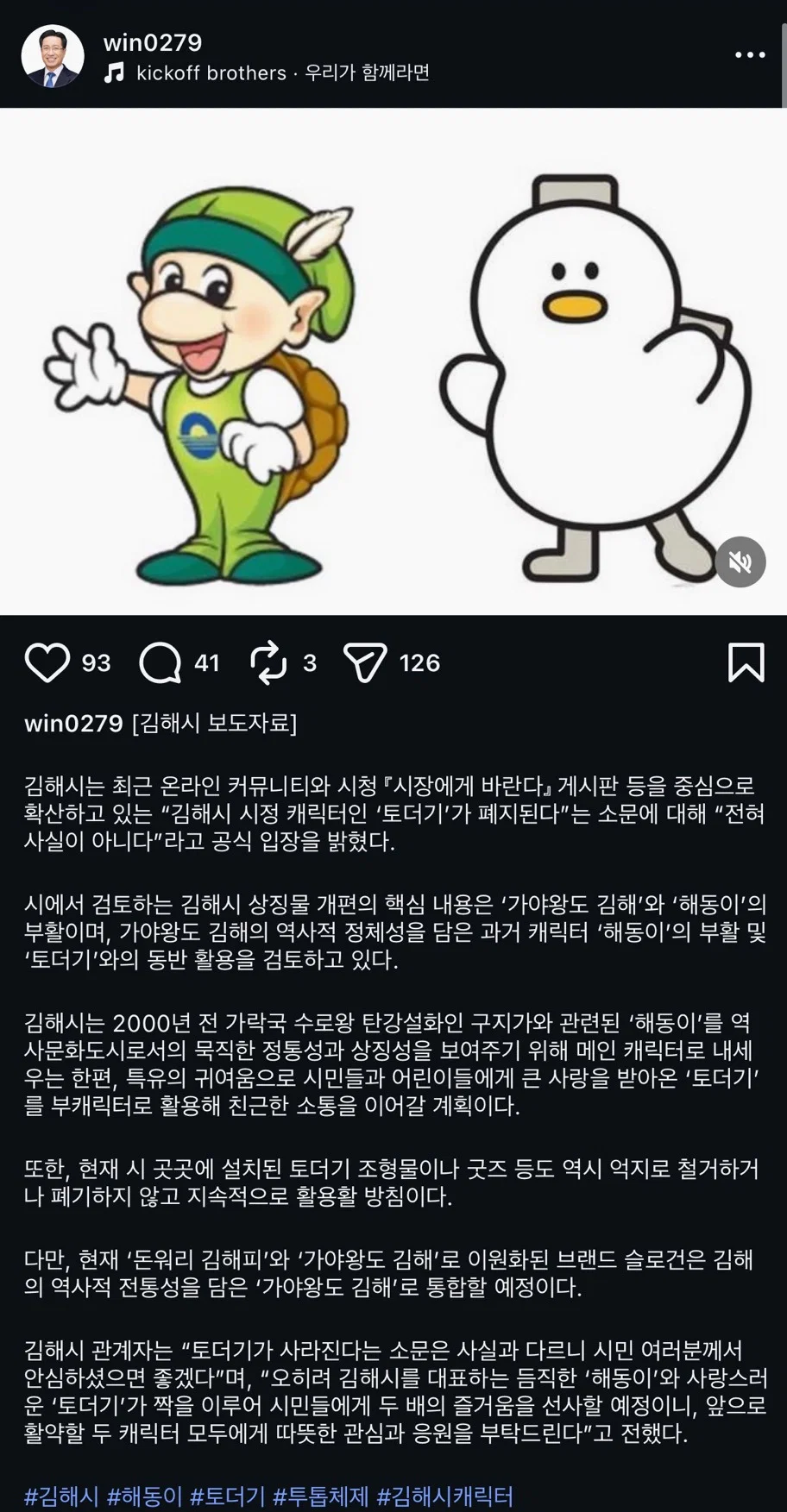Open the #투톱체제 hashtag

pyautogui.click(x=321, y=1496)
